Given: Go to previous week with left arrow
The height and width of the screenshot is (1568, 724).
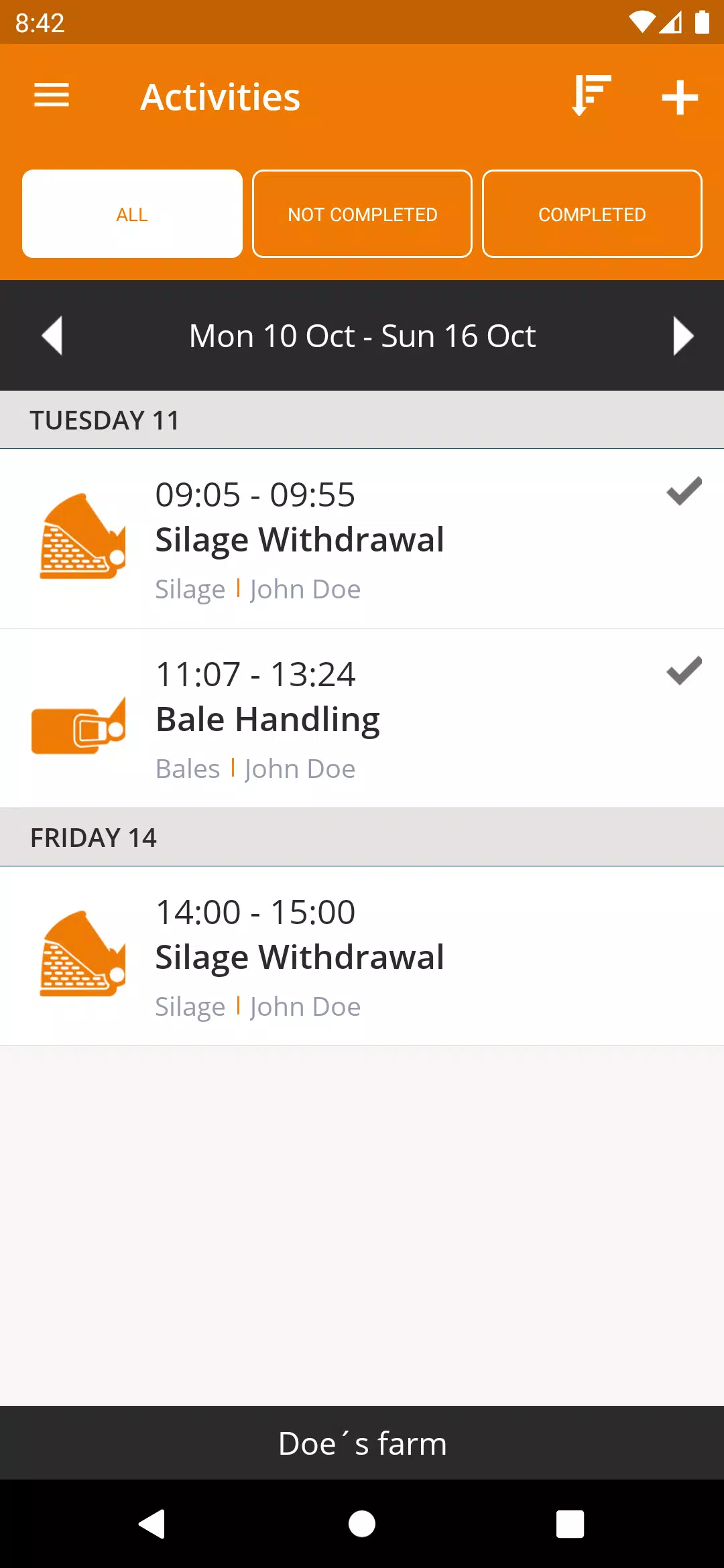Looking at the screenshot, I should [x=52, y=335].
